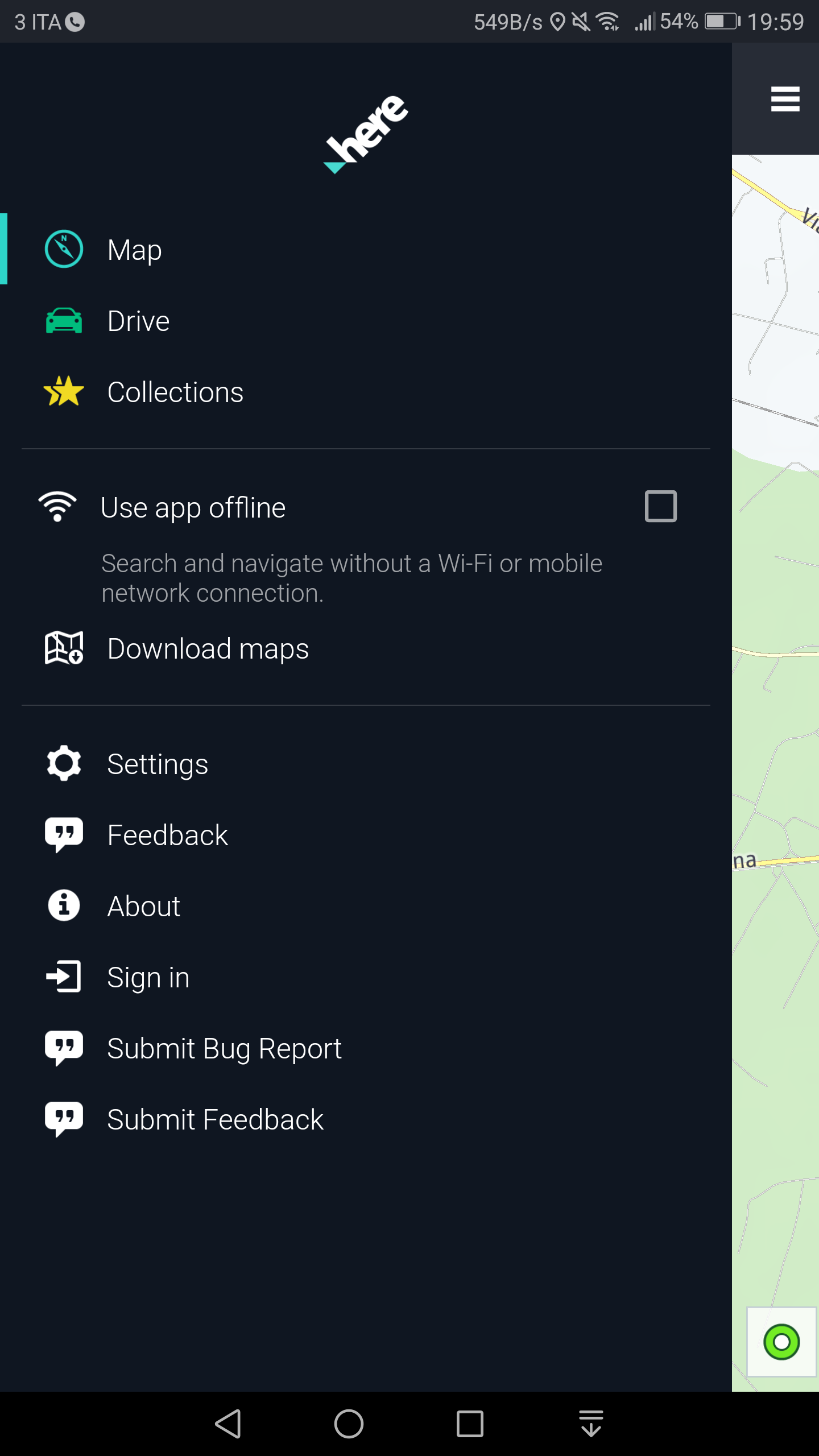Open the About page
This screenshot has height=1456, width=819.
(366, 906)
